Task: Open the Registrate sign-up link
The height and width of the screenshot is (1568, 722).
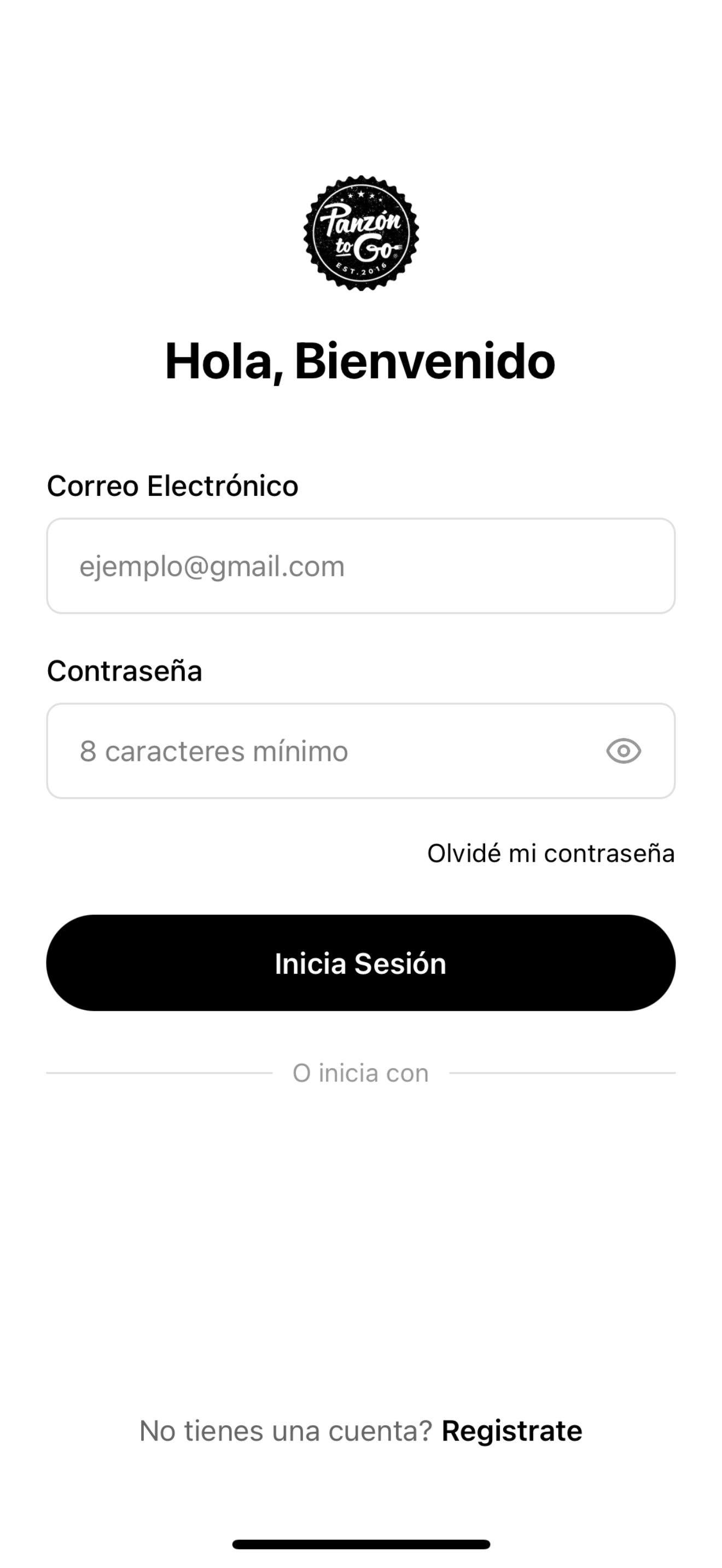Action: pos(511,1430)
